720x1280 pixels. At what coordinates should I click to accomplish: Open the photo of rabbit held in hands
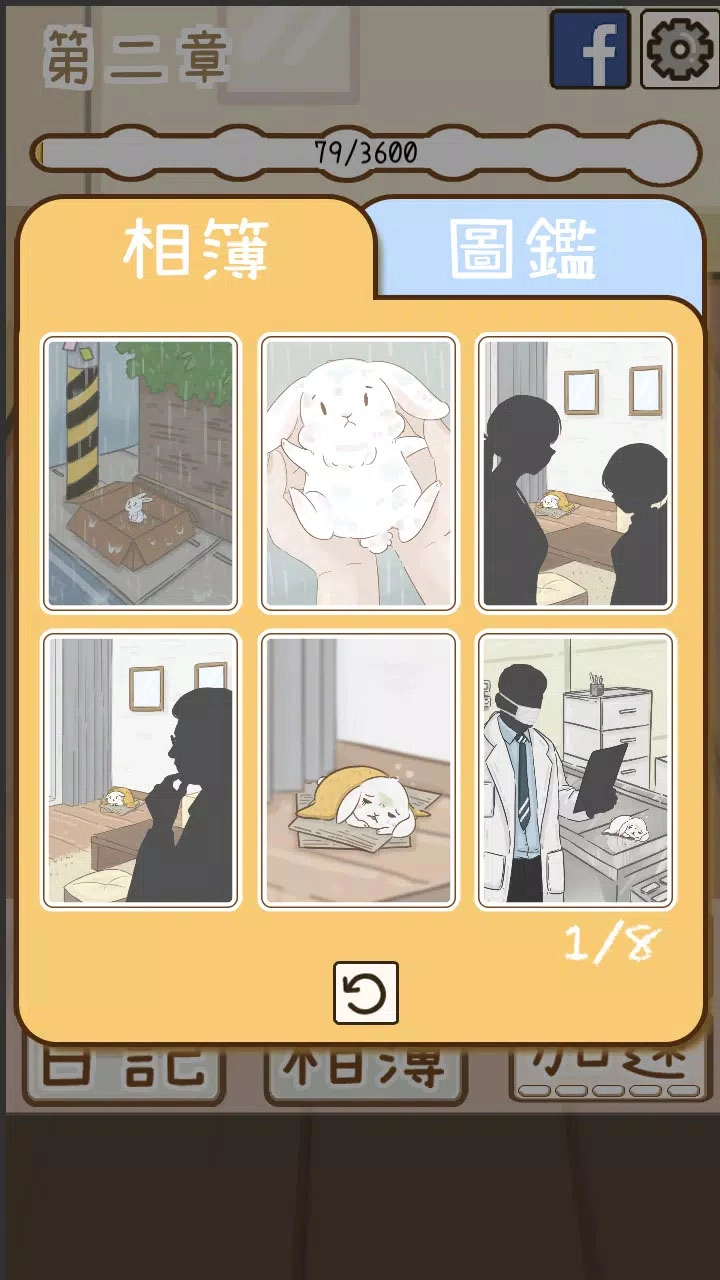(x=359, y=473)
